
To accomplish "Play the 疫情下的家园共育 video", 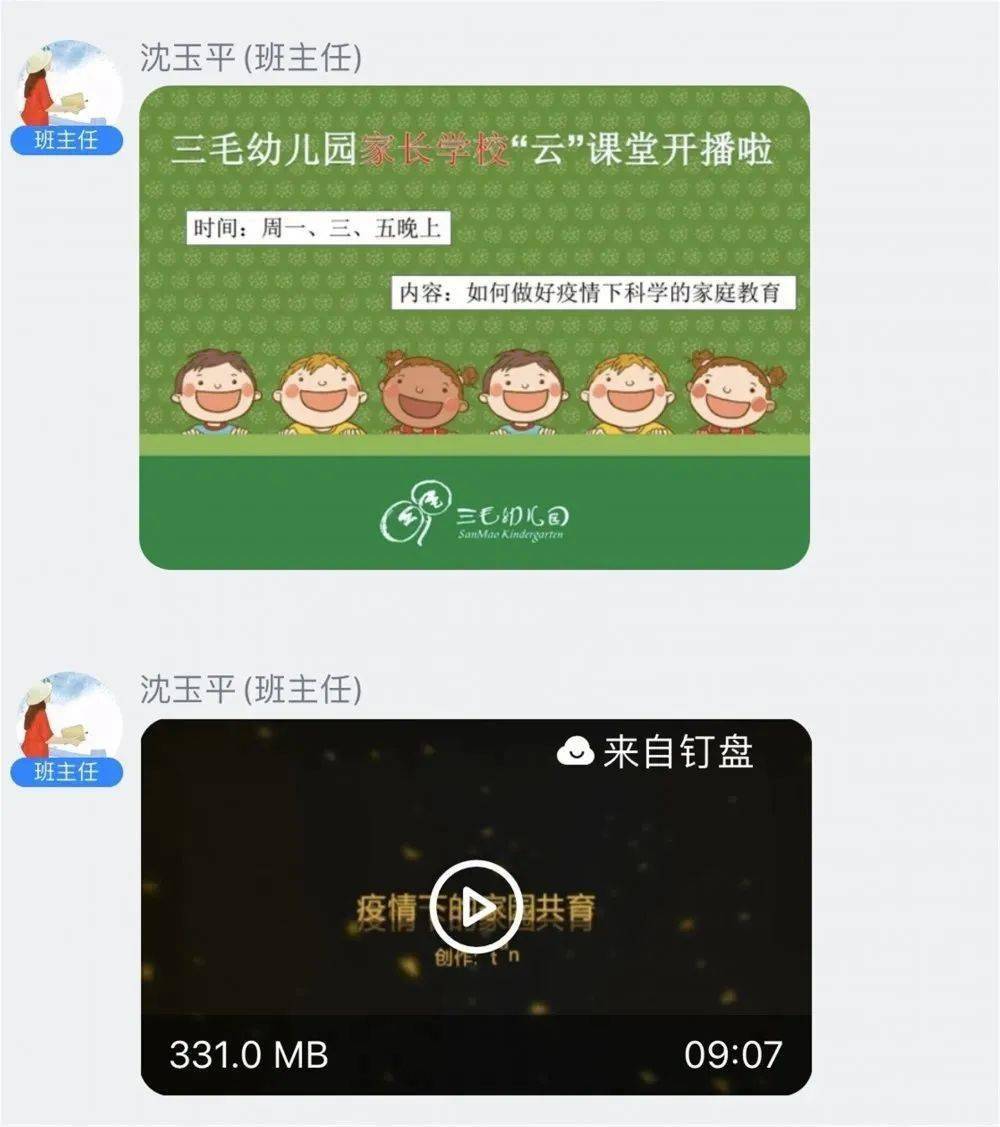I will 476,906.
